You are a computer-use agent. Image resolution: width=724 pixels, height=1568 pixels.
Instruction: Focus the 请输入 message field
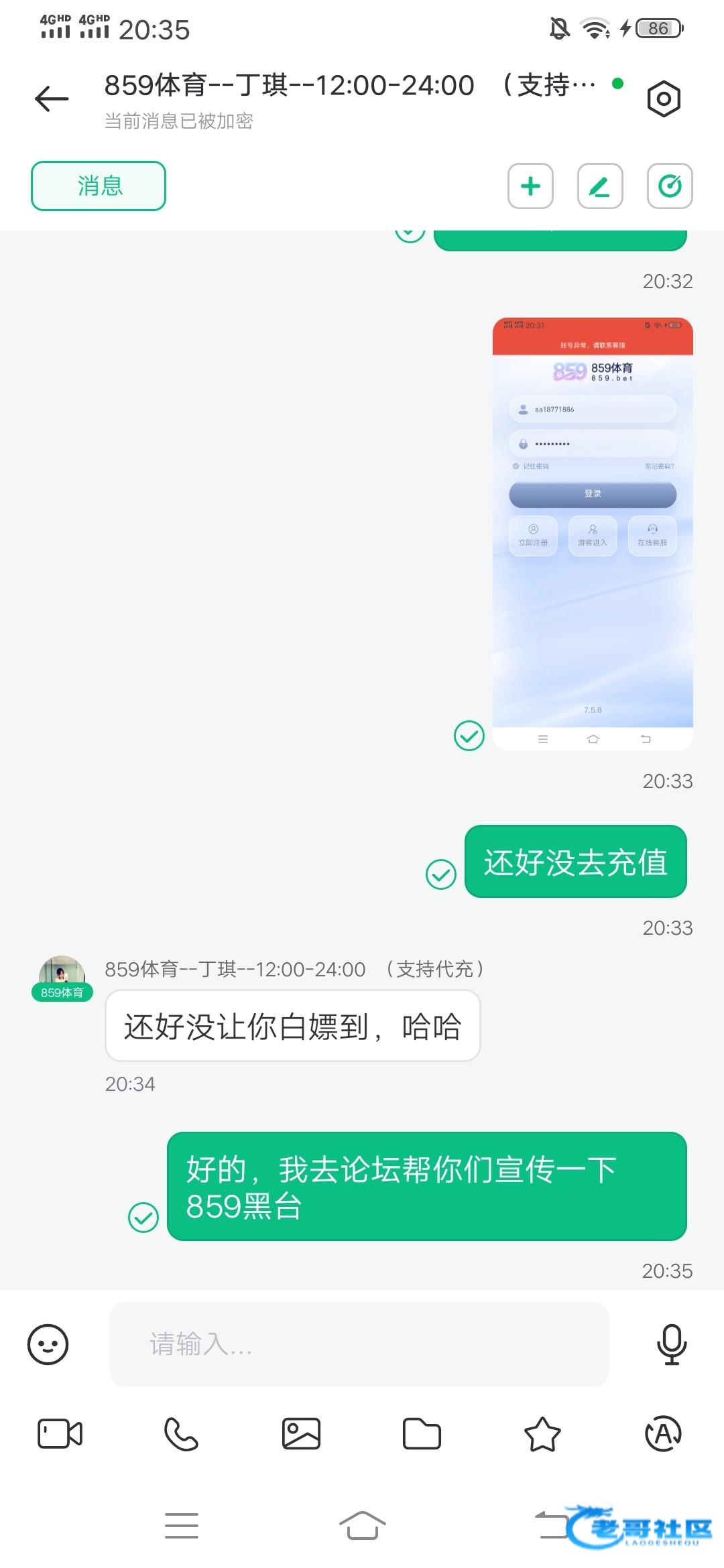click(359, 1344)
